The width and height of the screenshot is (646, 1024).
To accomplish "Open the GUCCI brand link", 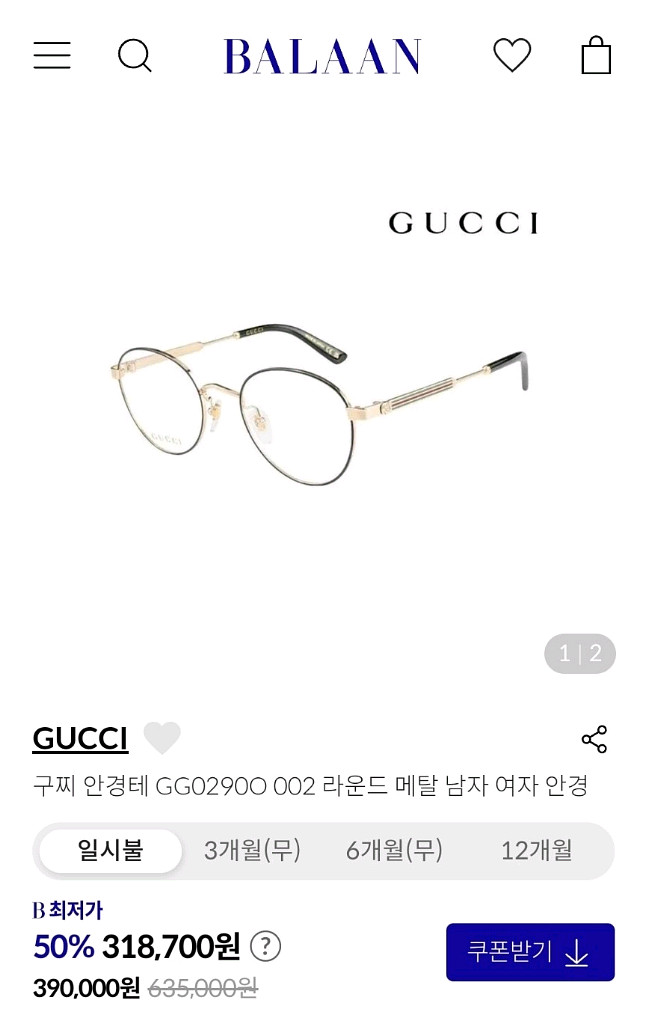I will (80, 738).
